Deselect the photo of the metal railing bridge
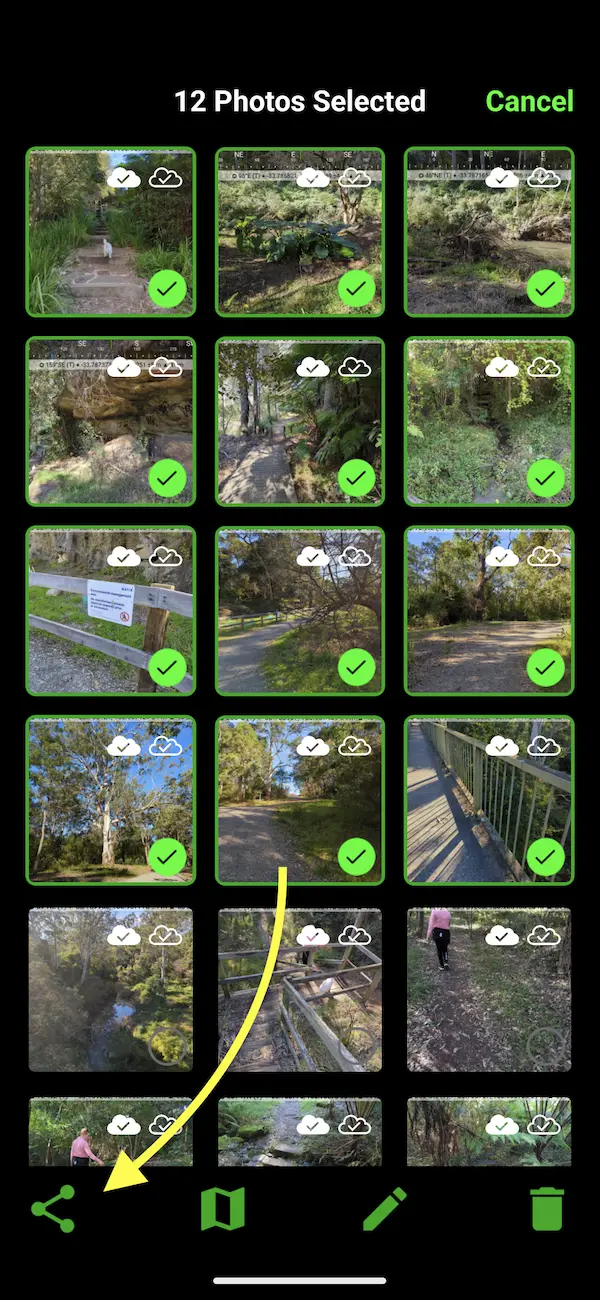The height and width of the screenshot is (1300, 600). coord(489,800)
